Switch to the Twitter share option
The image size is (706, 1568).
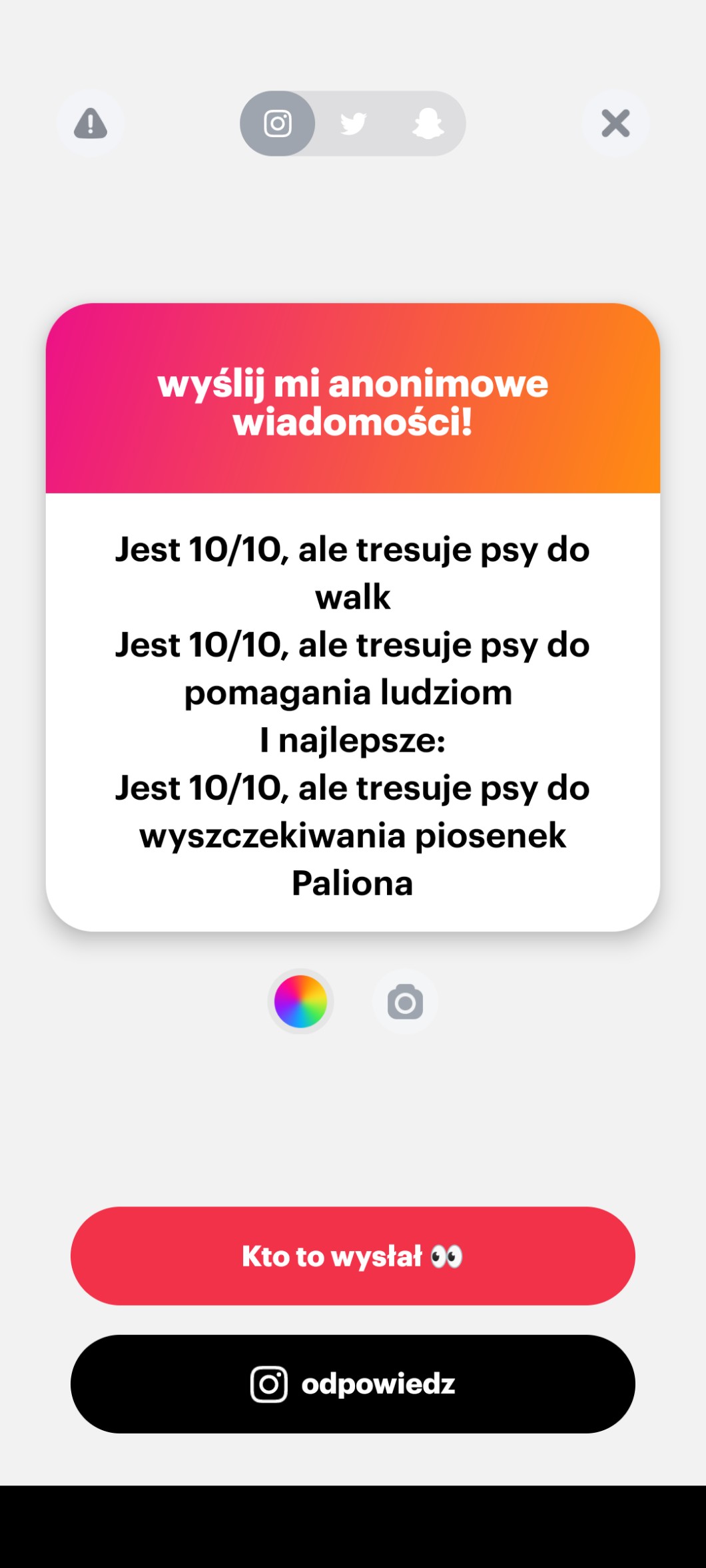click(353, 123)
